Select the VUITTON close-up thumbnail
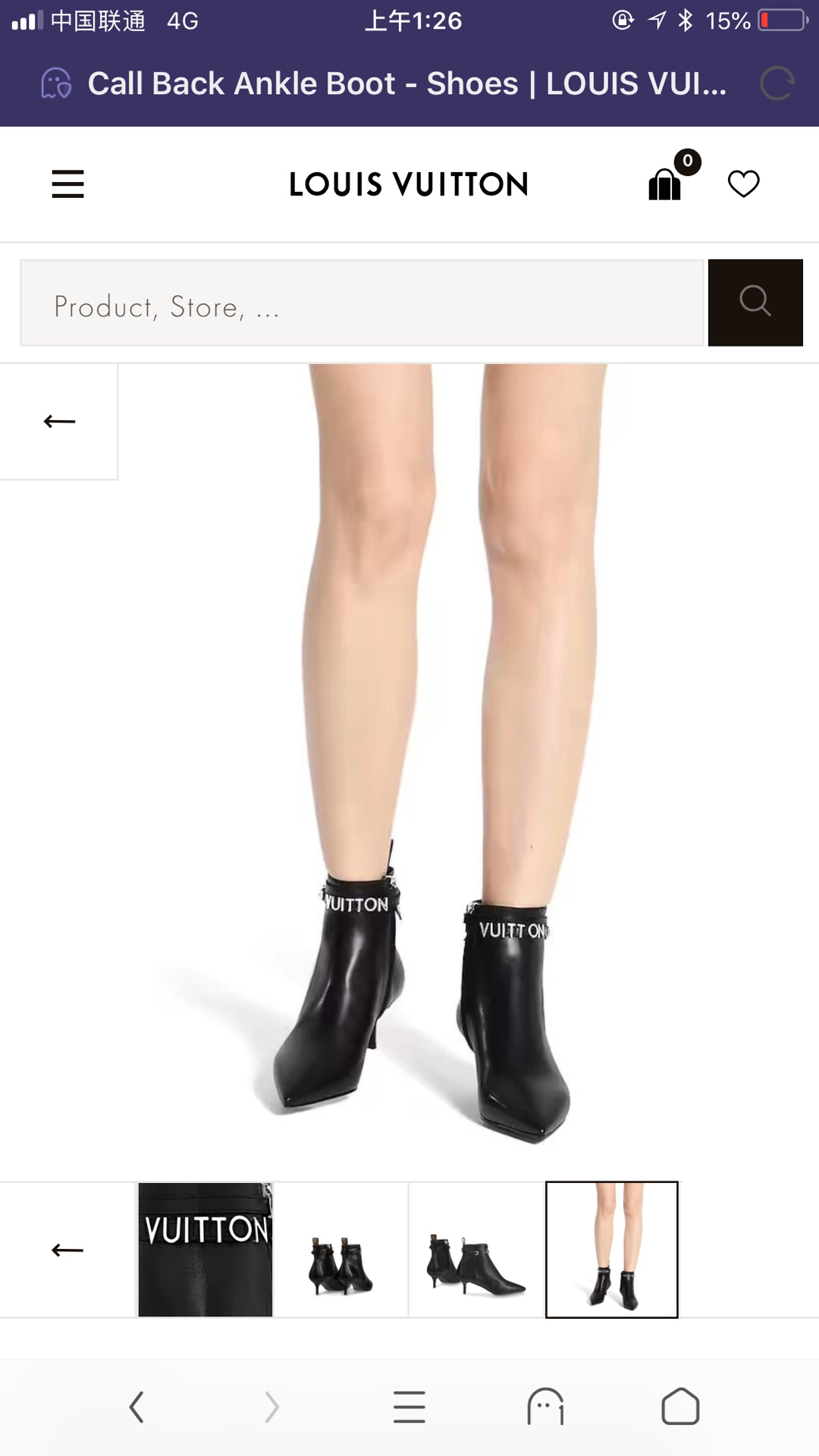Screen dimensions: 819x1456 coord(205,1250)
